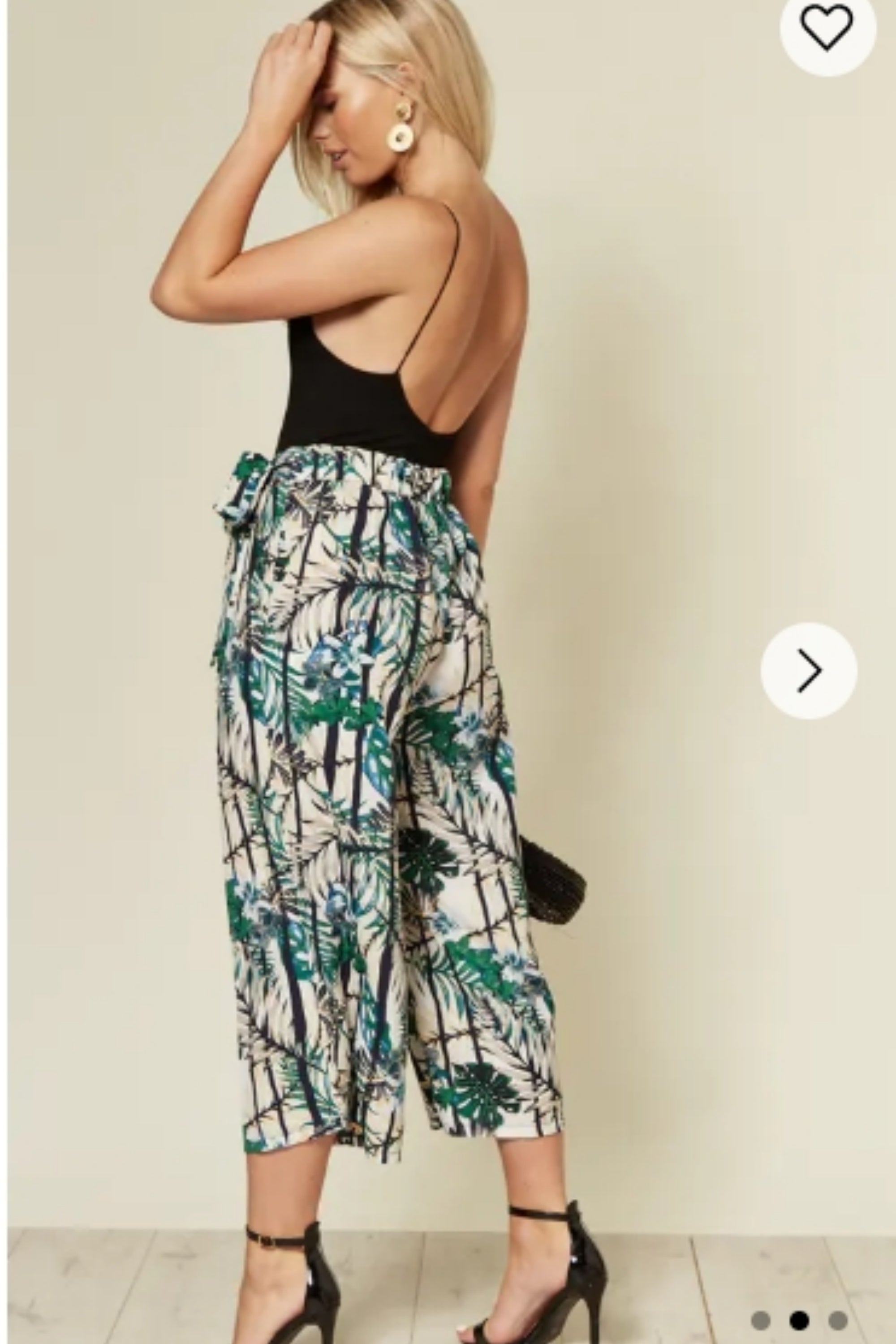
Task: Toggle the first pagination dot
Action: [760, 1321]
